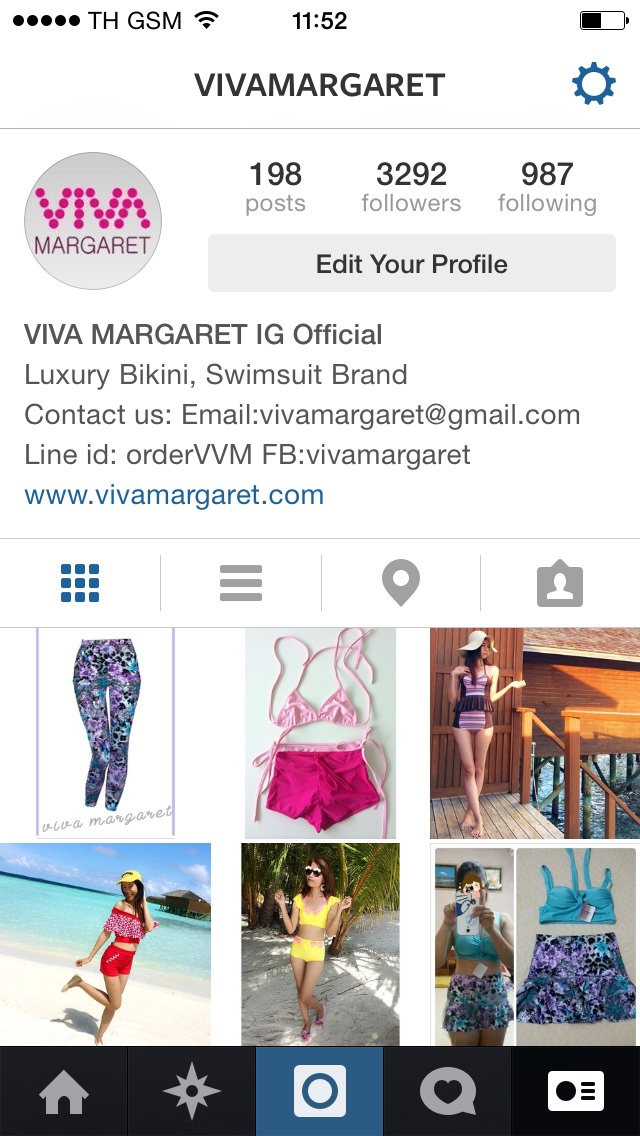Open the Explore star tab
Screen dimensions: 640x1136
(x=191, y=1091)
